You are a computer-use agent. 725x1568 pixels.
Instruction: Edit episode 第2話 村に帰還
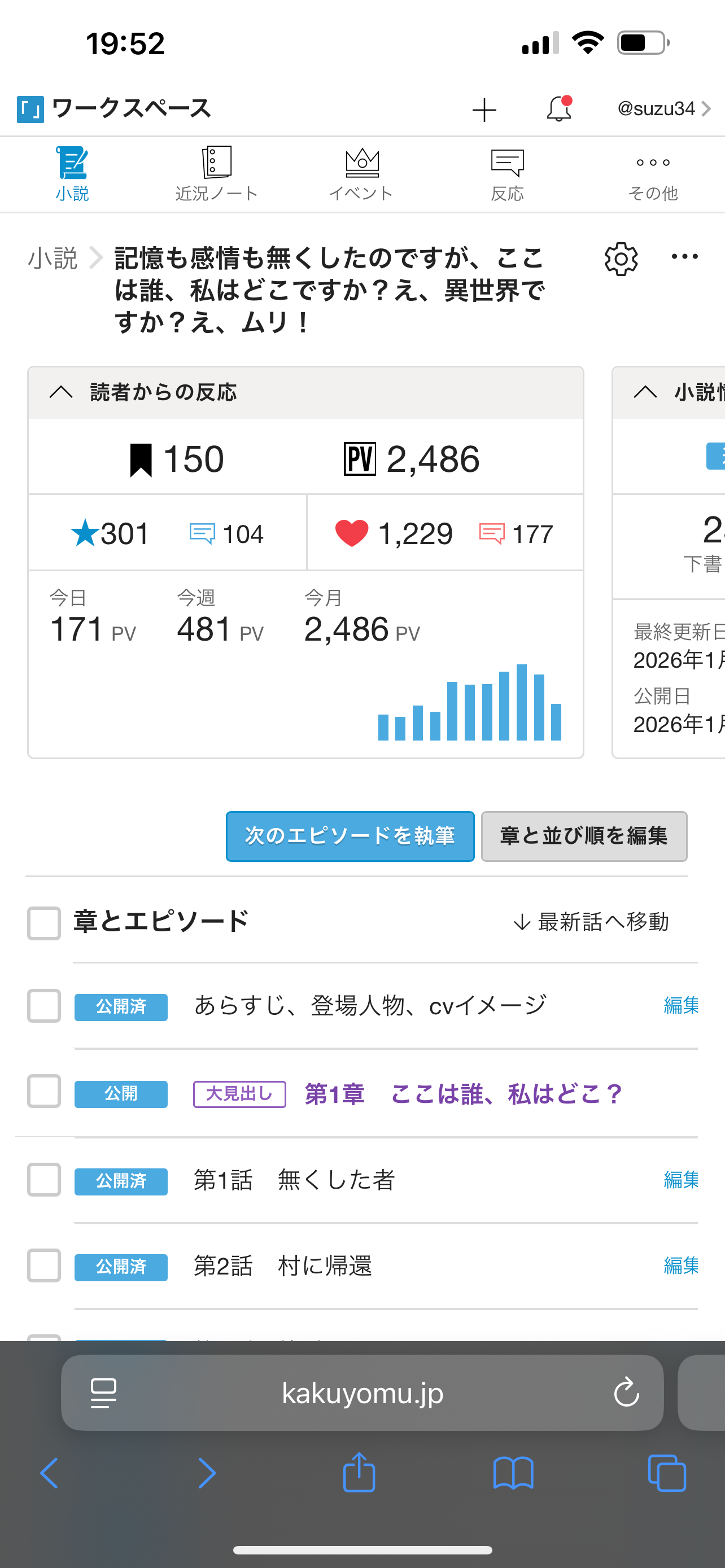[x=680, y=1265]
